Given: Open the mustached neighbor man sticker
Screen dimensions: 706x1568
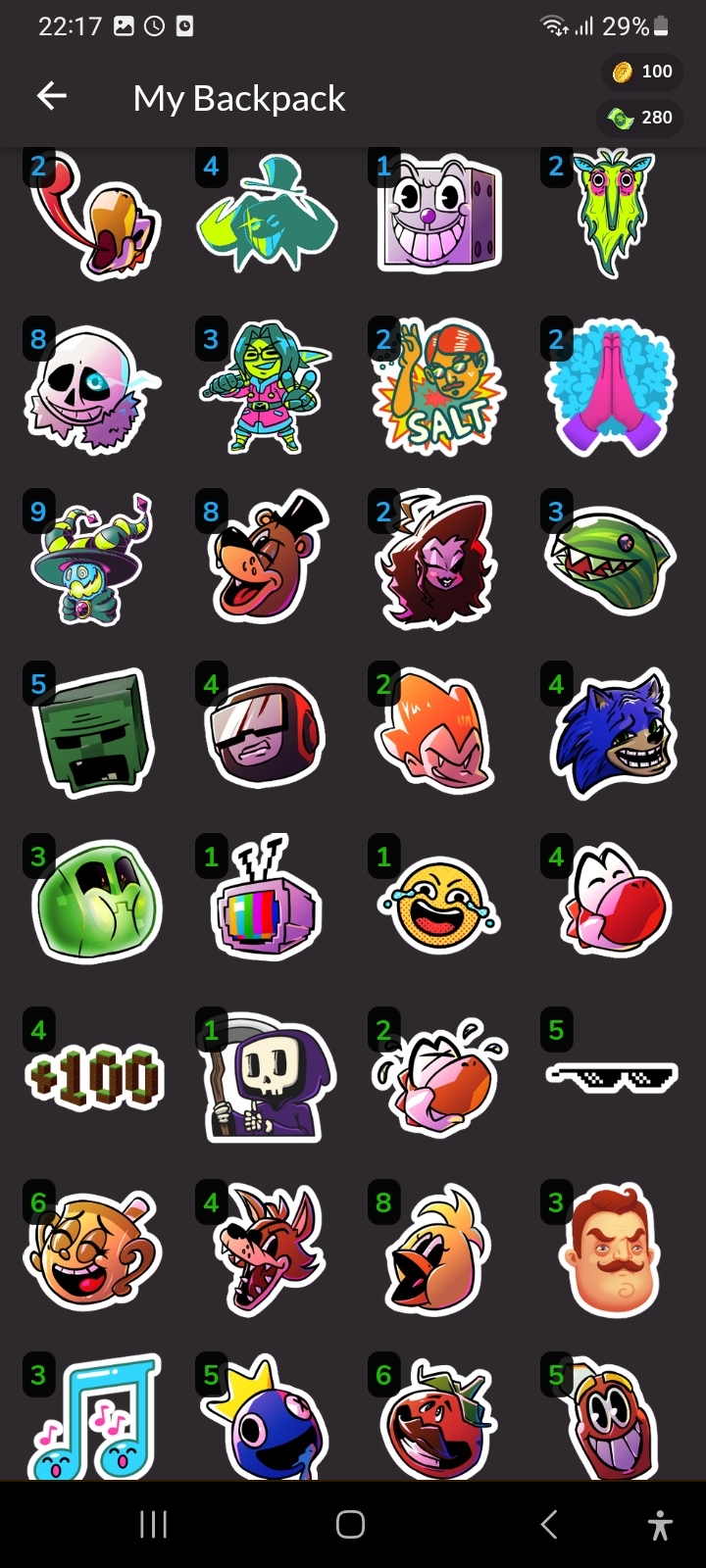Looking at the screenshot, I should pyautogui.click(x=611, y=1249).
